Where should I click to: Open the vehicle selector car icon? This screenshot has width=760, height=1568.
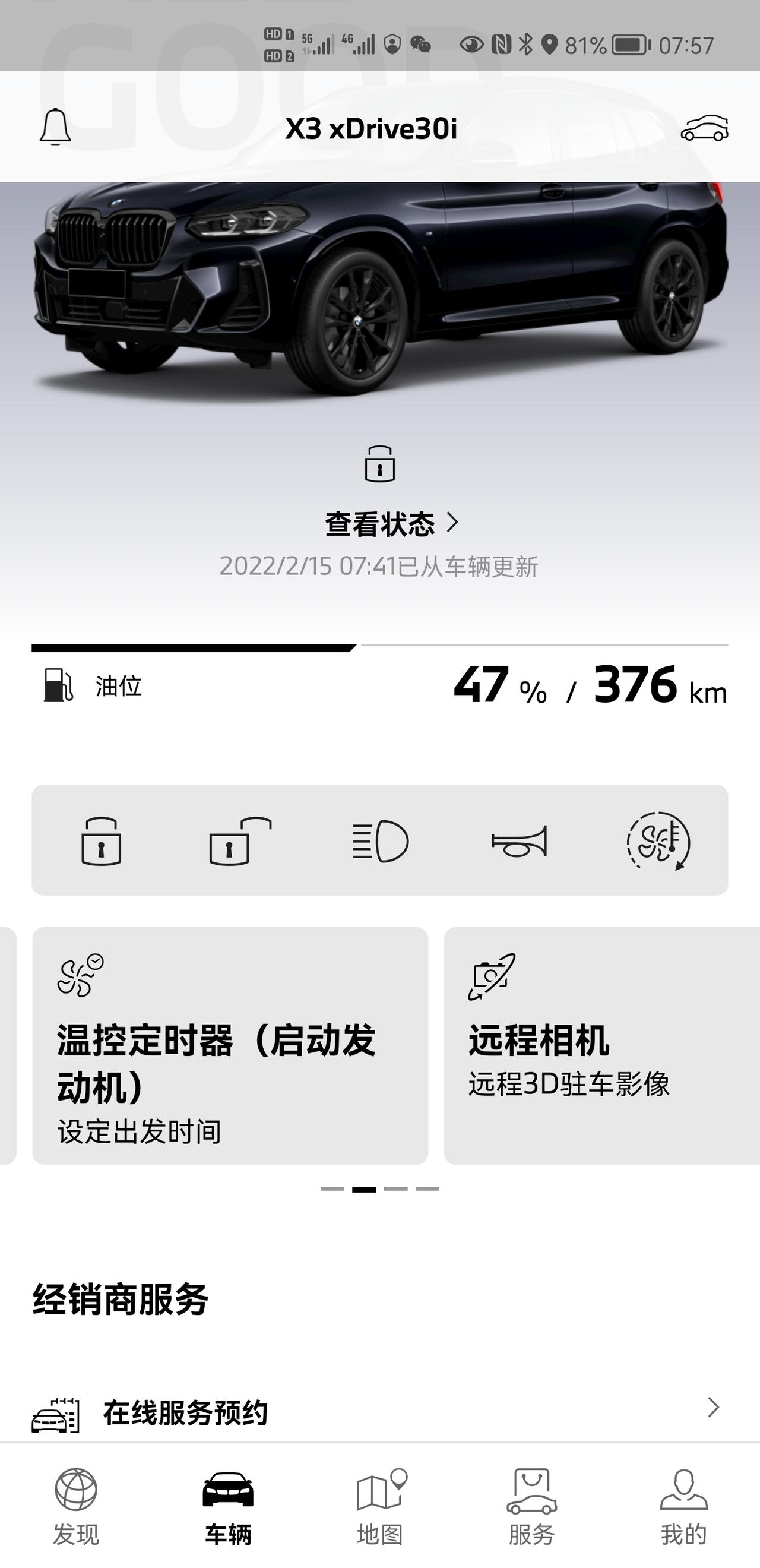tap(704, 128)
